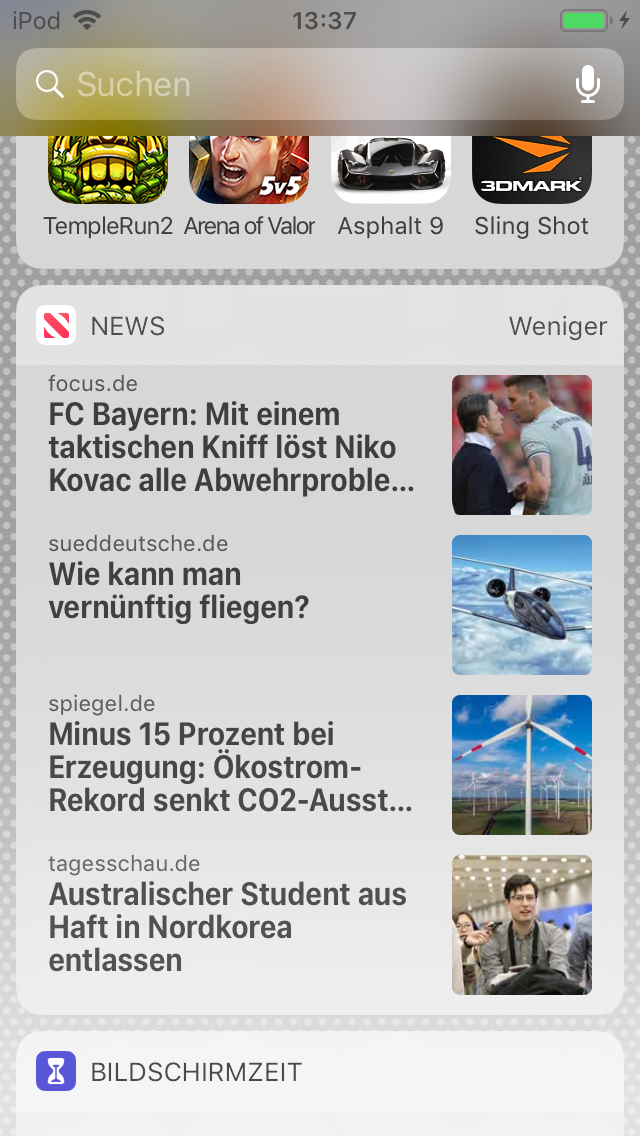
Task: Open sueddeutsche.de article about flying
Action: tap(232, 590)
